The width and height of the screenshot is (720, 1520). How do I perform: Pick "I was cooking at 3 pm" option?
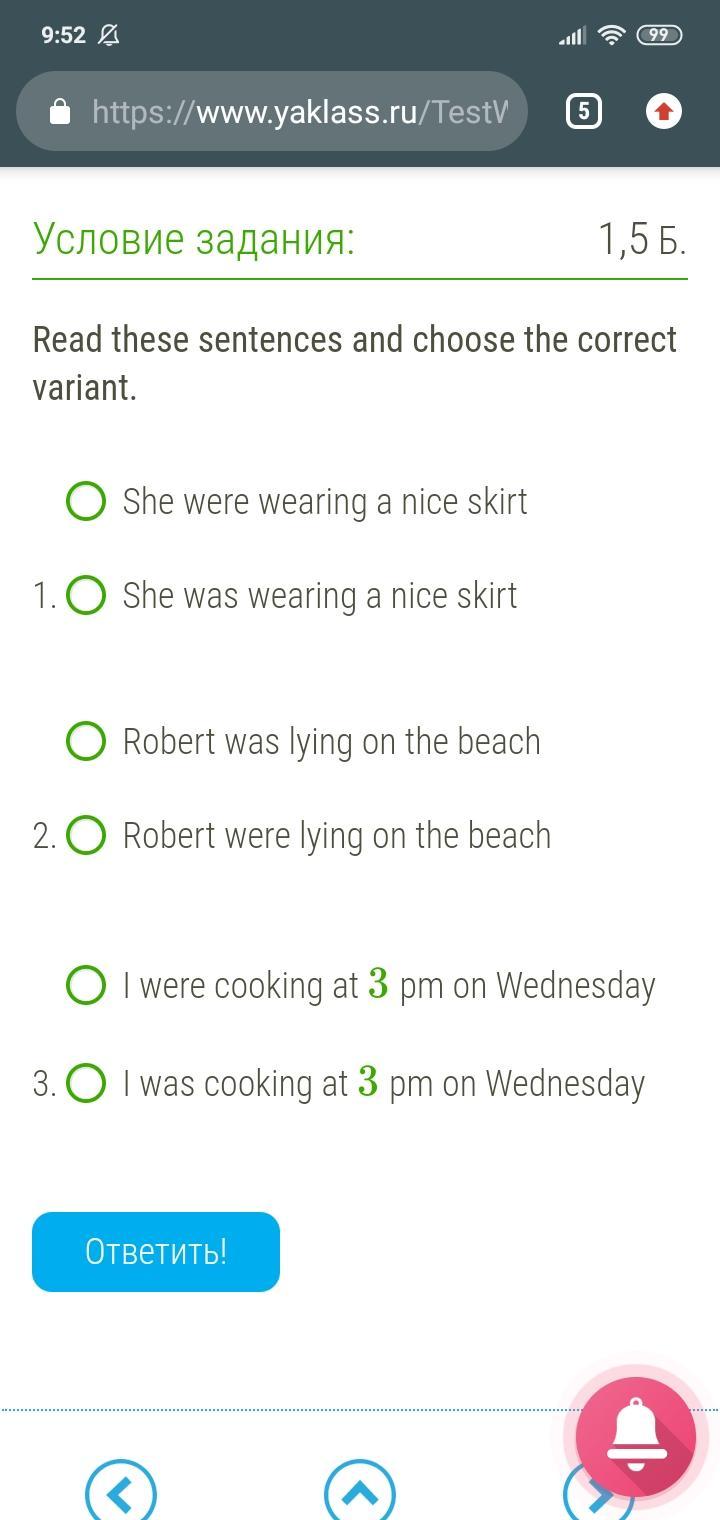point(86,1083)
